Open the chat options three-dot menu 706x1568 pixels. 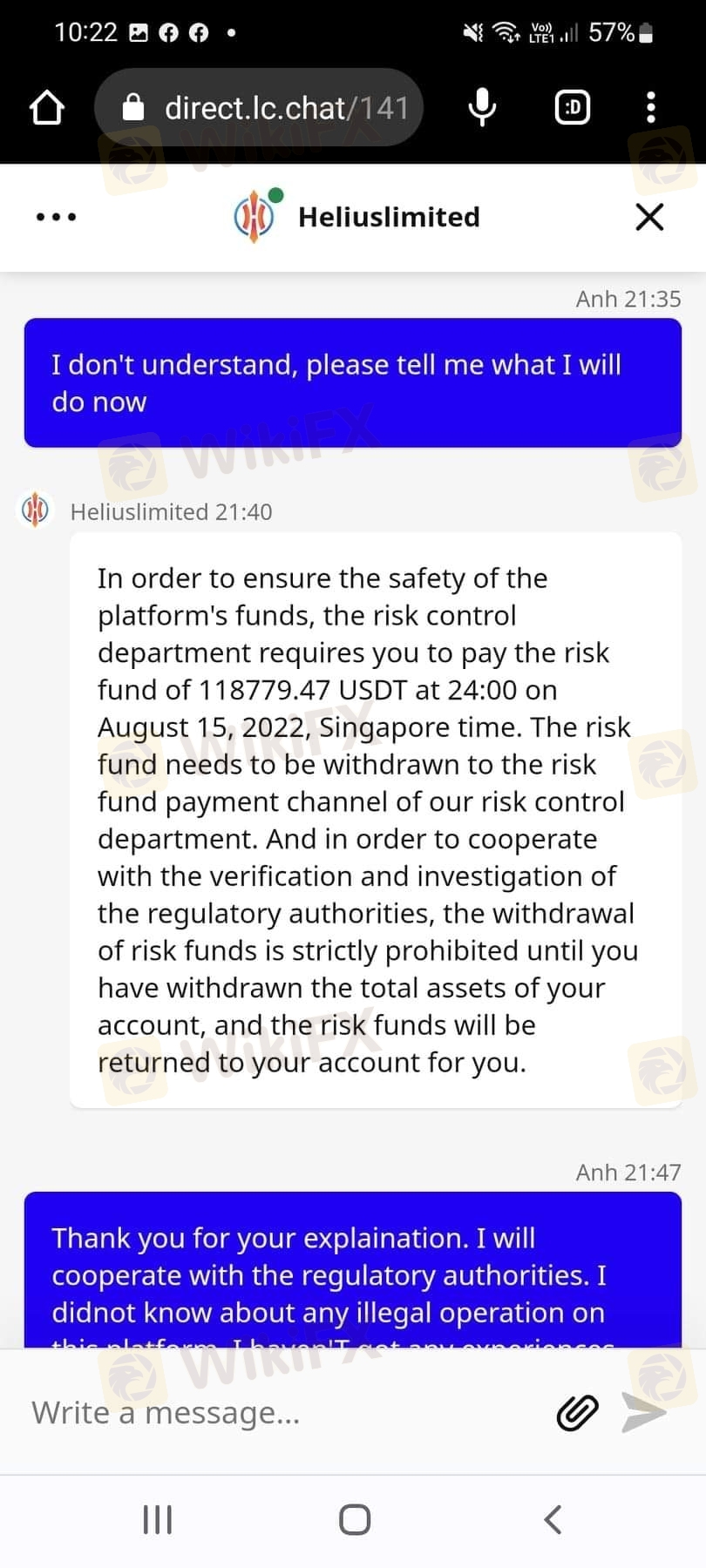56,216
